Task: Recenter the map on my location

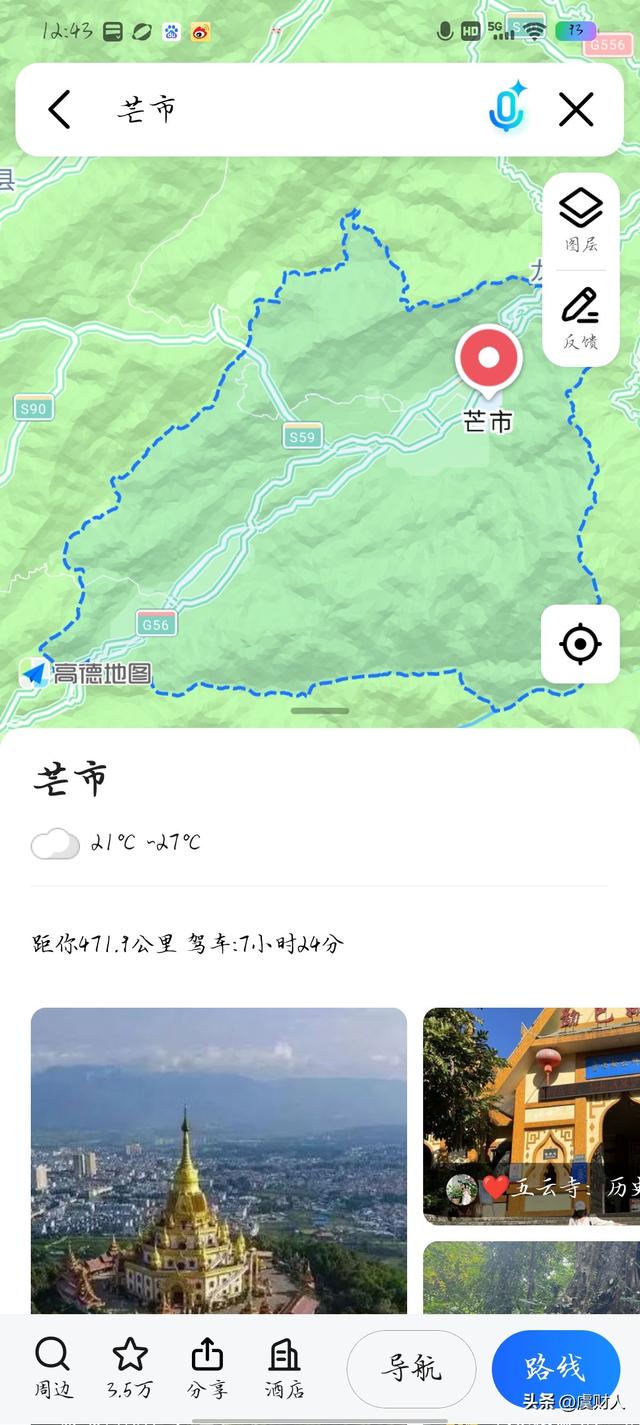Action: 580,643
